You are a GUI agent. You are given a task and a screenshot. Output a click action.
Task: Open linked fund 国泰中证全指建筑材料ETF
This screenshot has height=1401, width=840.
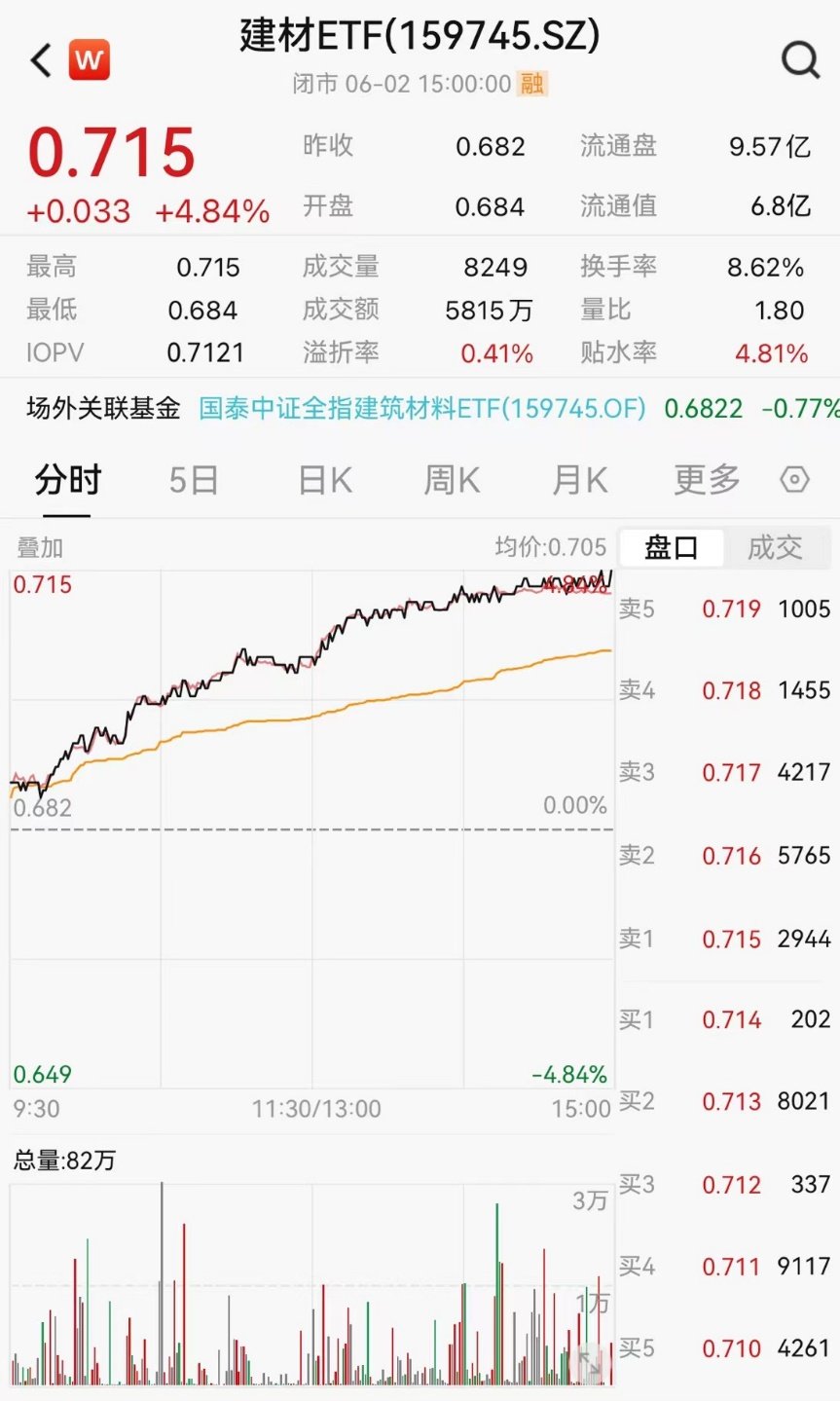[x=422, y=408]
